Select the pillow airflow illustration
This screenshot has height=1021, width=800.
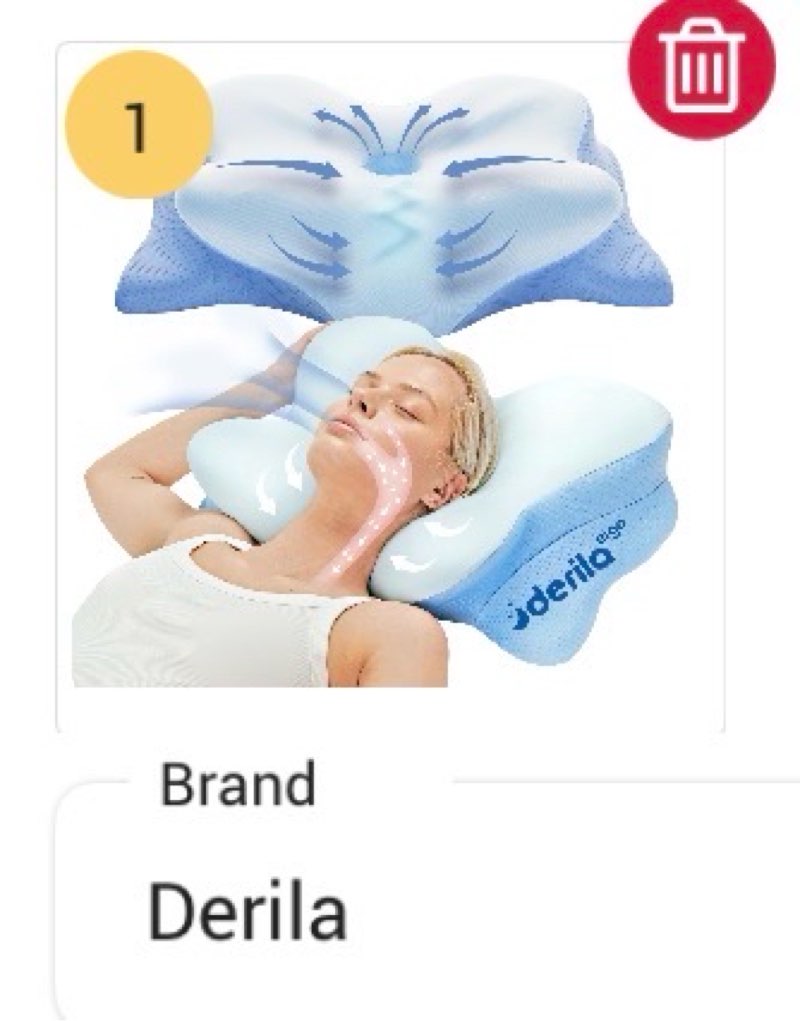click(400, 200)
